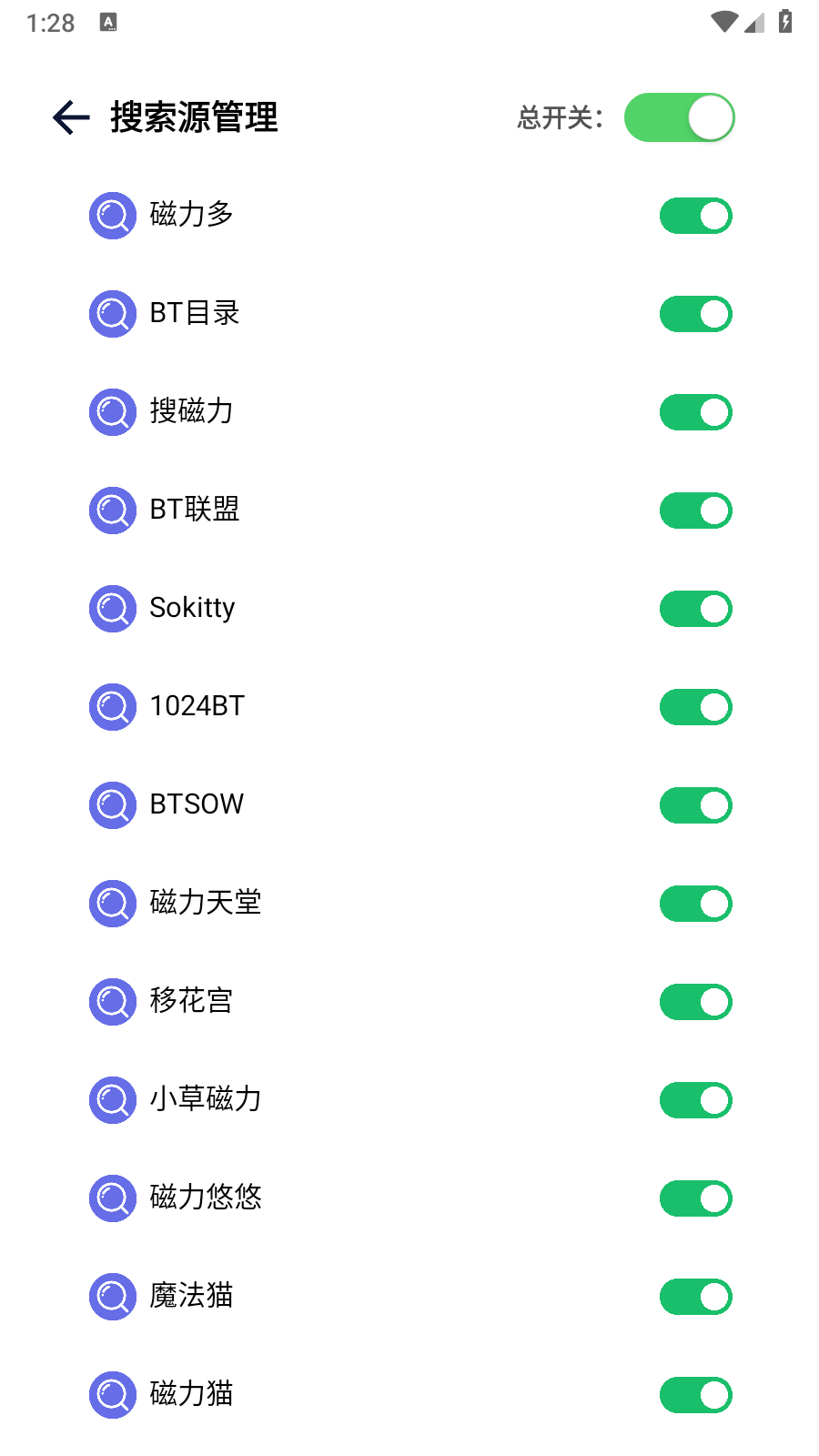The width and height of the screenshot is (819, 1456).
Task: Click the BT目录 search source icon
Action: [x=112, y=314]
